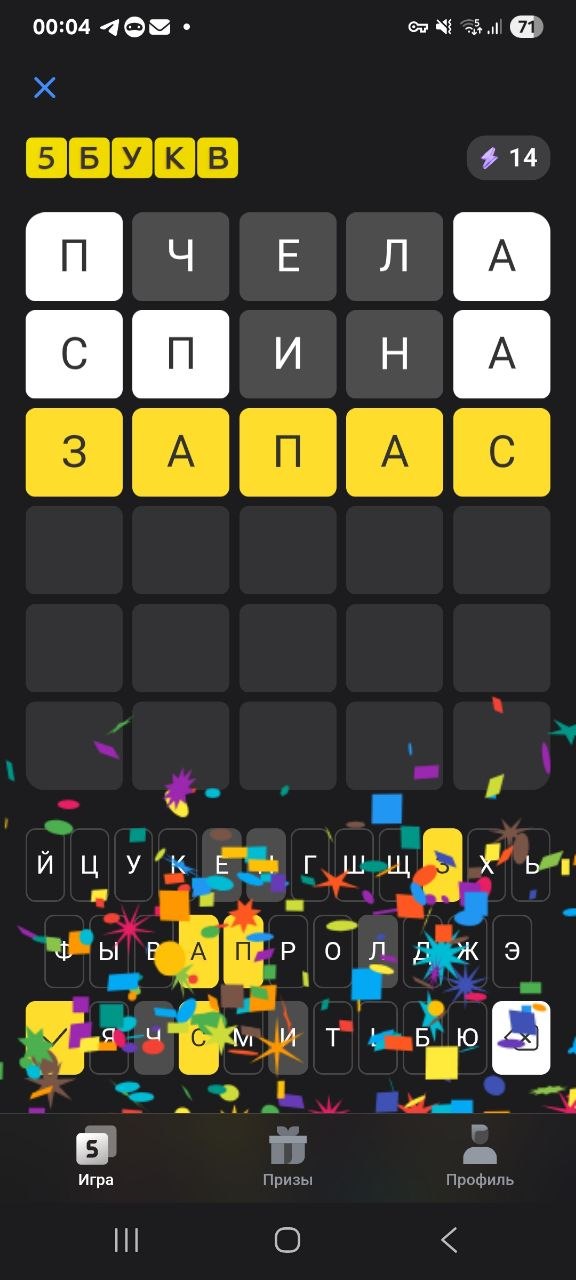Tap the letter Ю key

[467, 1038]
